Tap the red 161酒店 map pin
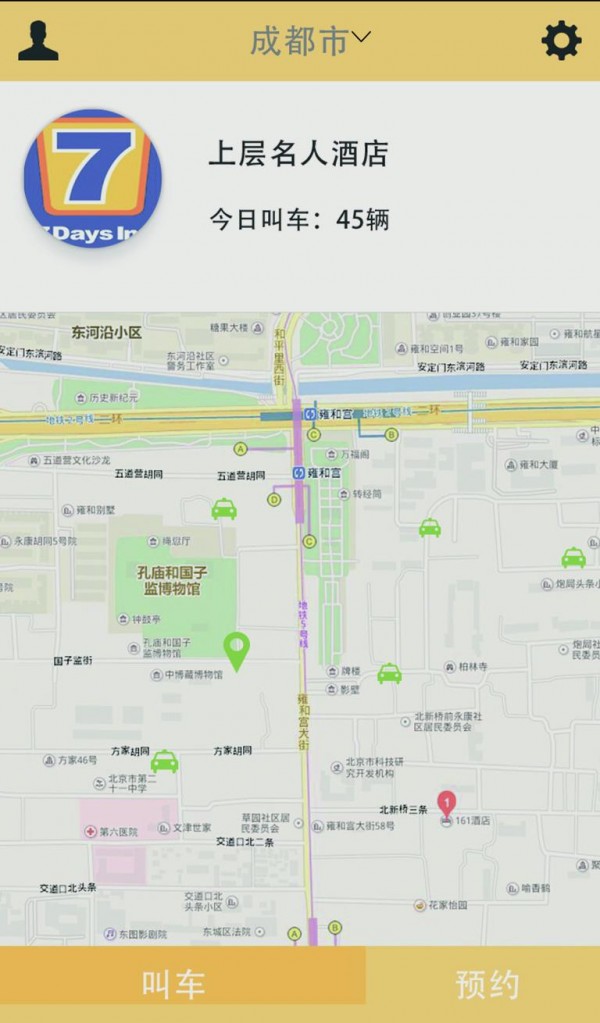Screen dimensions: 600x1023 coord(446,805)
